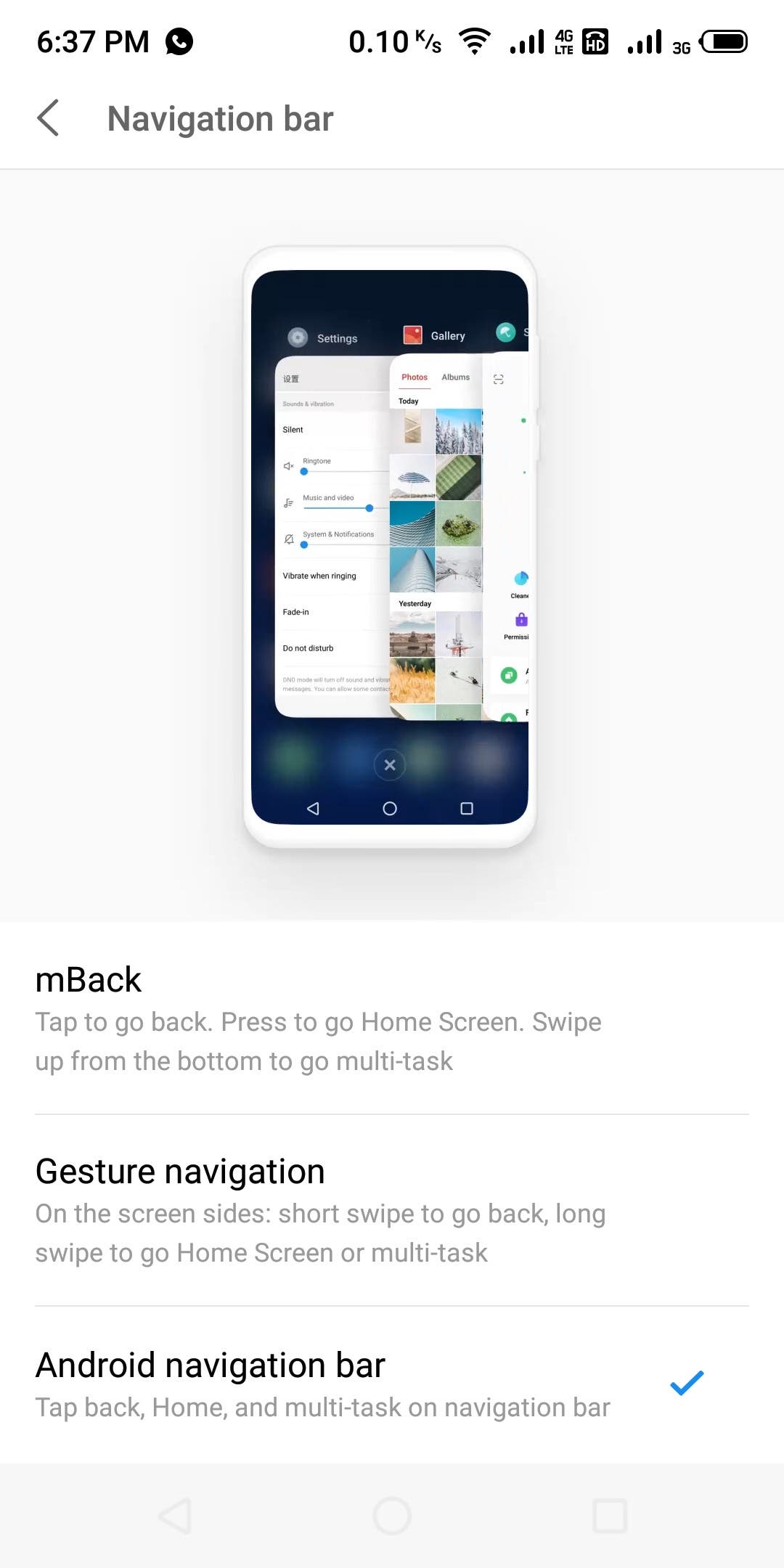Select the mBack navigation option
Screen dimensions: 784x1568
click(x=392, y=1018)
